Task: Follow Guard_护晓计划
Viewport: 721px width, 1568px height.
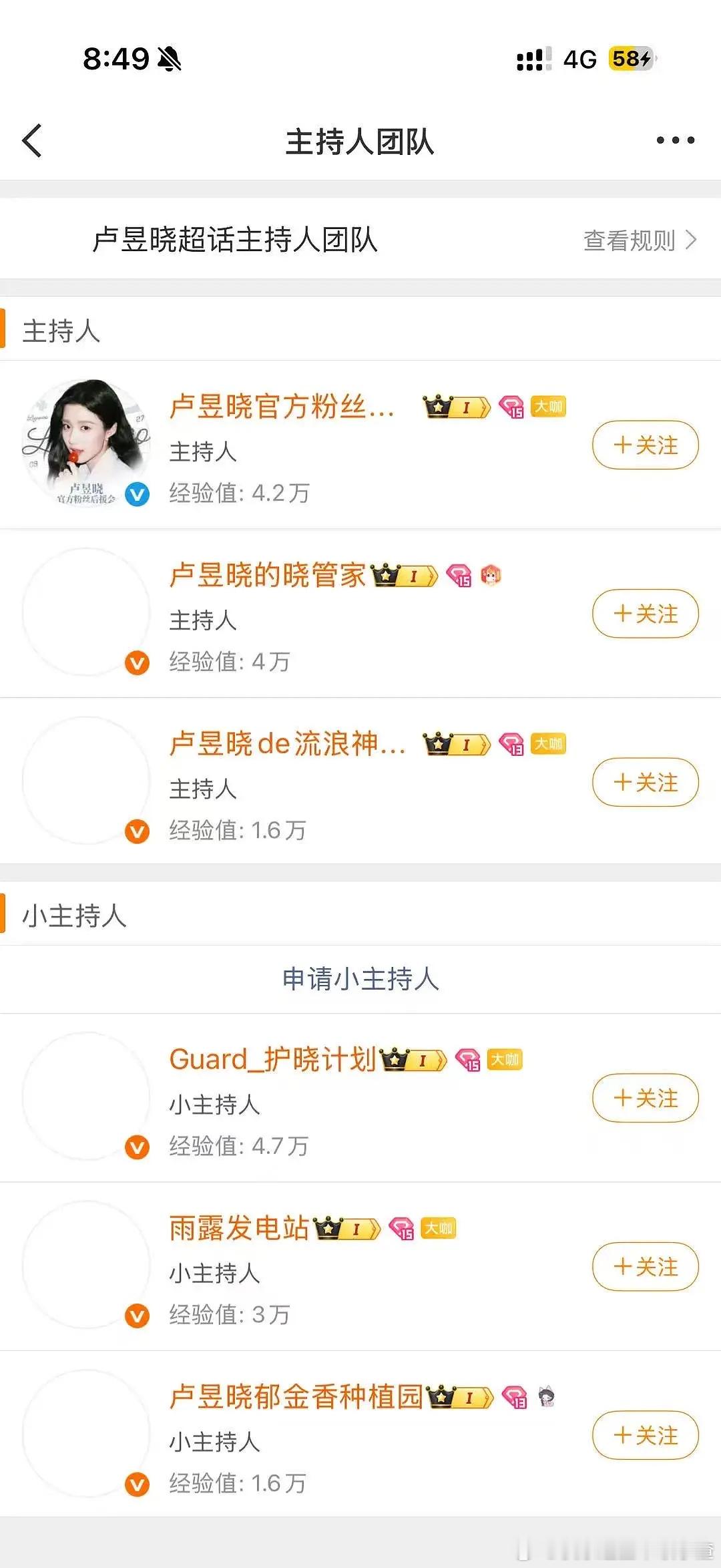Action: click(645, 1098)
